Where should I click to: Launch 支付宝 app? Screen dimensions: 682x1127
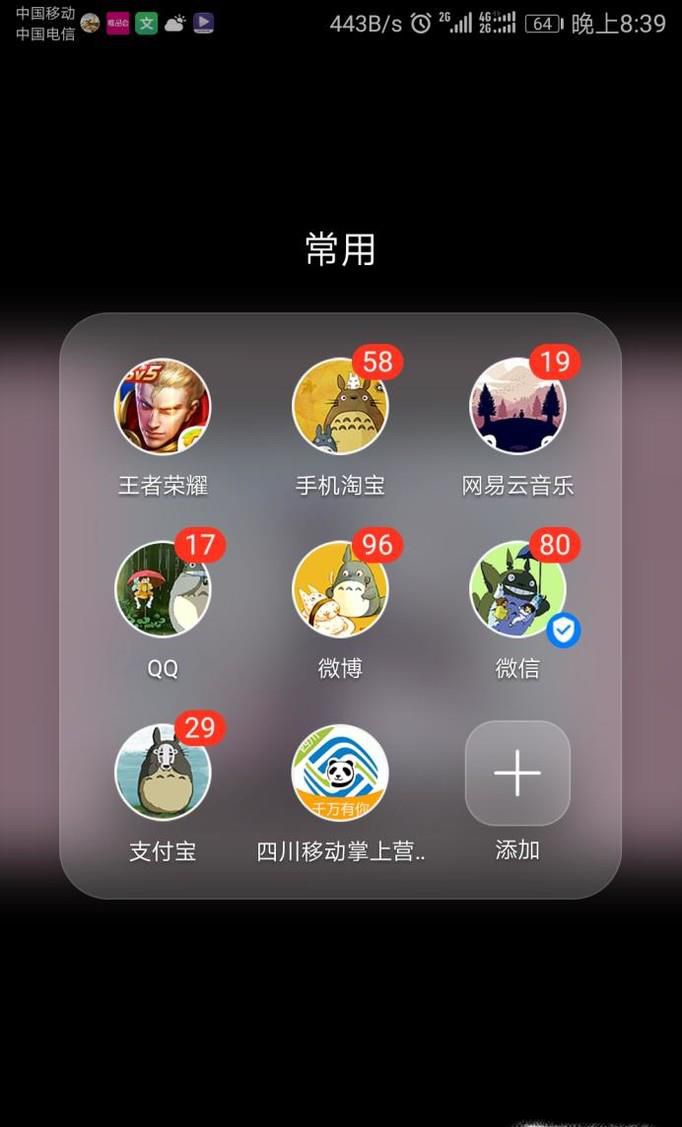(x=163, y=772)
